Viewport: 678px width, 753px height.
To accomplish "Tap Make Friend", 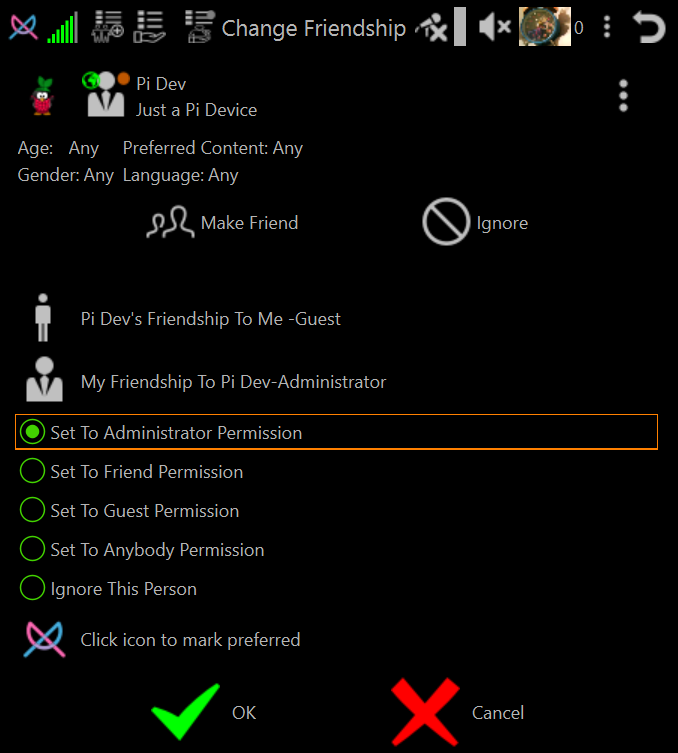I will pos(223,223).
